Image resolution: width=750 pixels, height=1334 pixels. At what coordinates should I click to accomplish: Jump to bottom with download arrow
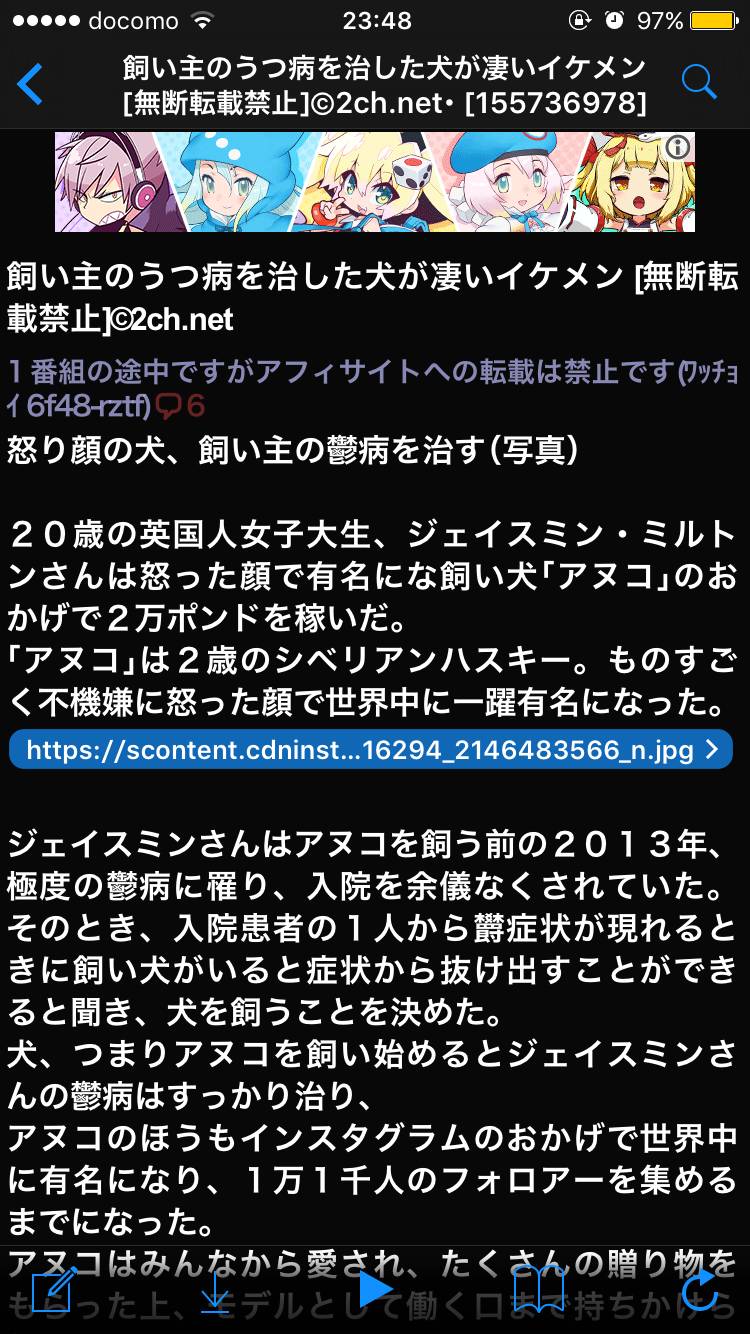pos(214,1289)
